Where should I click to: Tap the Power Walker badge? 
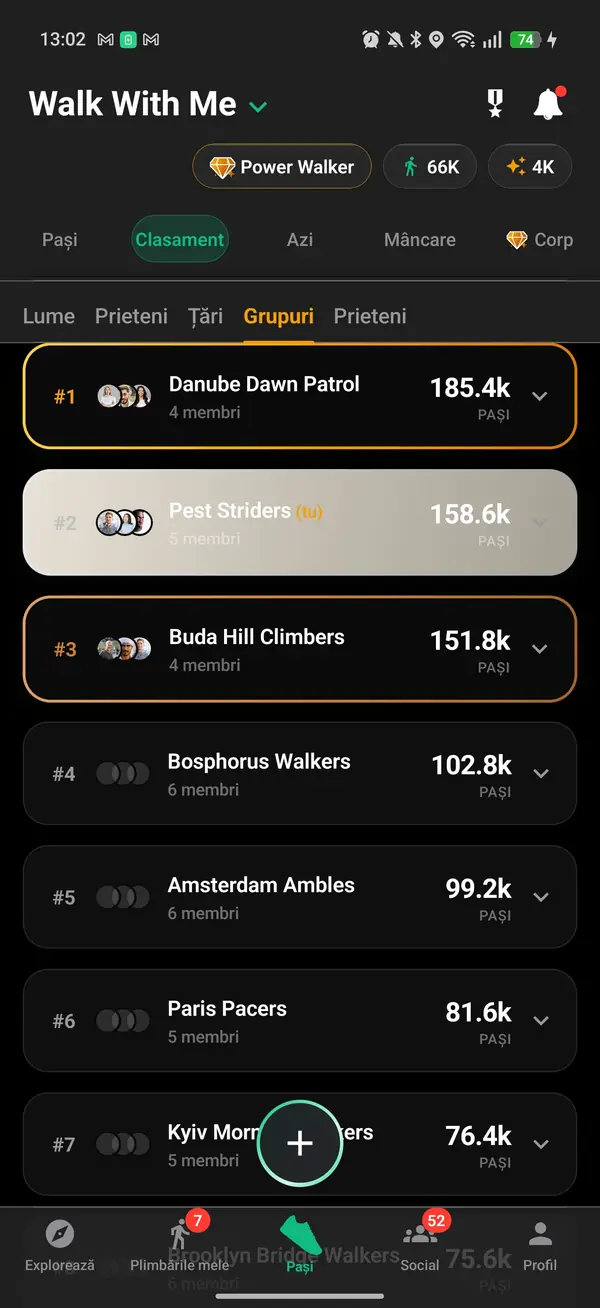pos(282,167)
